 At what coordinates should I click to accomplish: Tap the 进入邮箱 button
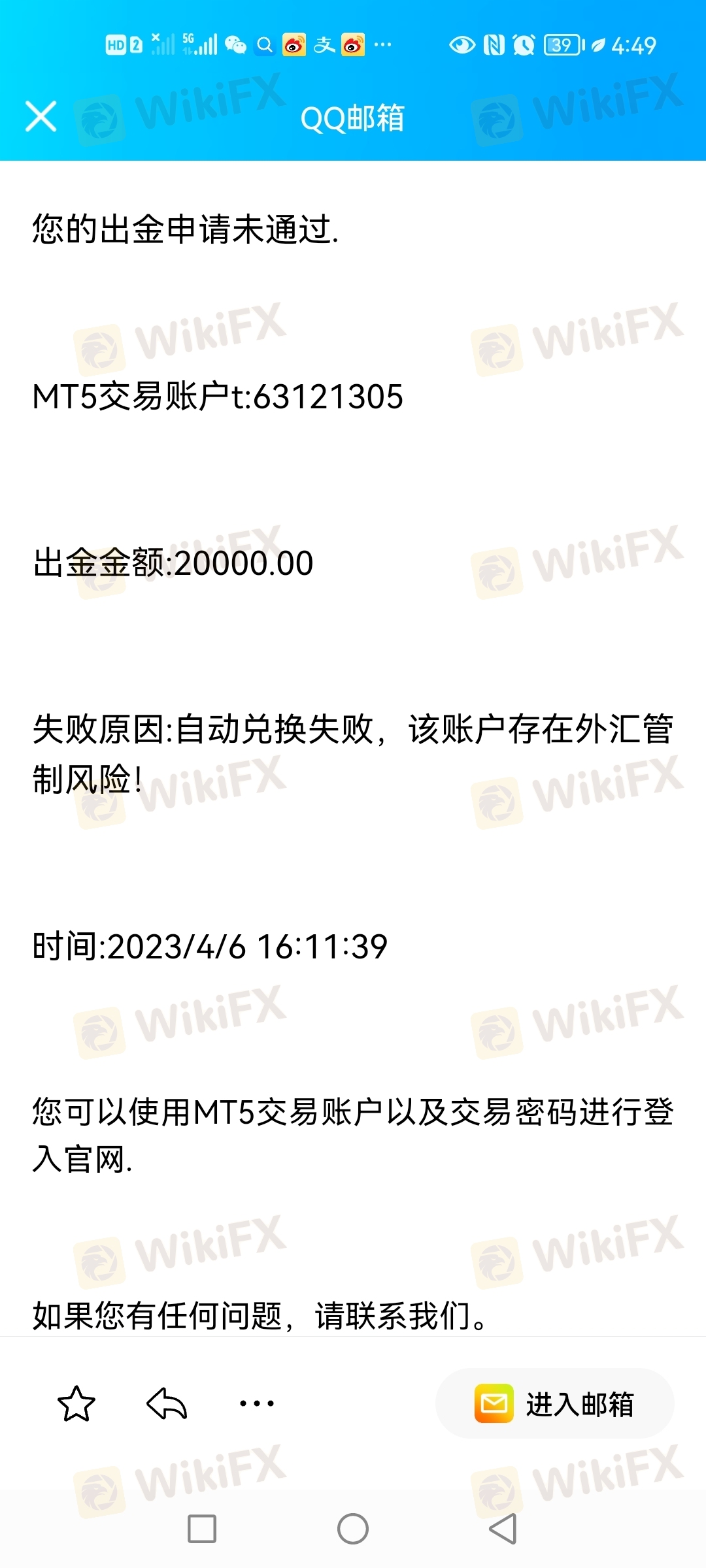pyautogui.click(x=554, y=1403)
